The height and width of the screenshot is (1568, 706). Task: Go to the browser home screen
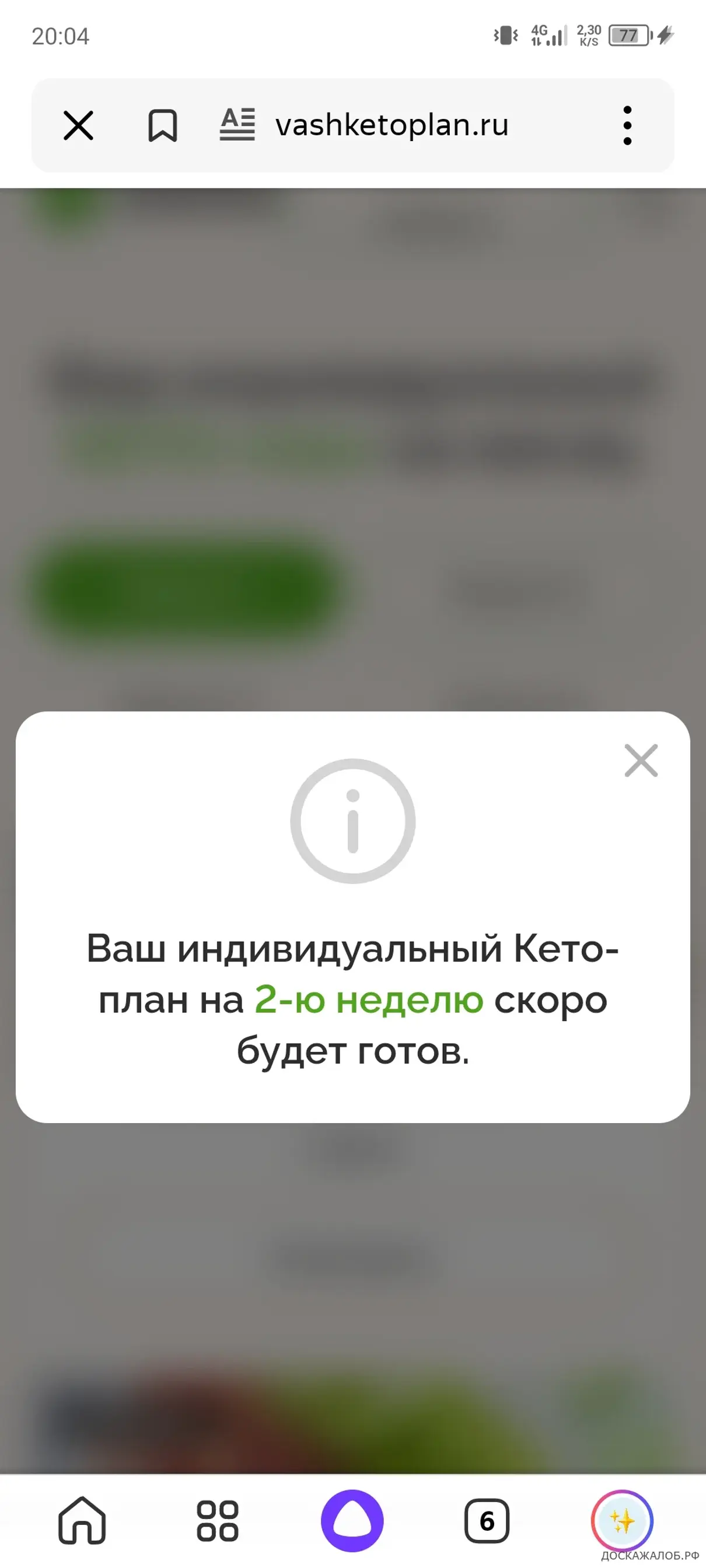click(82, 1520)
